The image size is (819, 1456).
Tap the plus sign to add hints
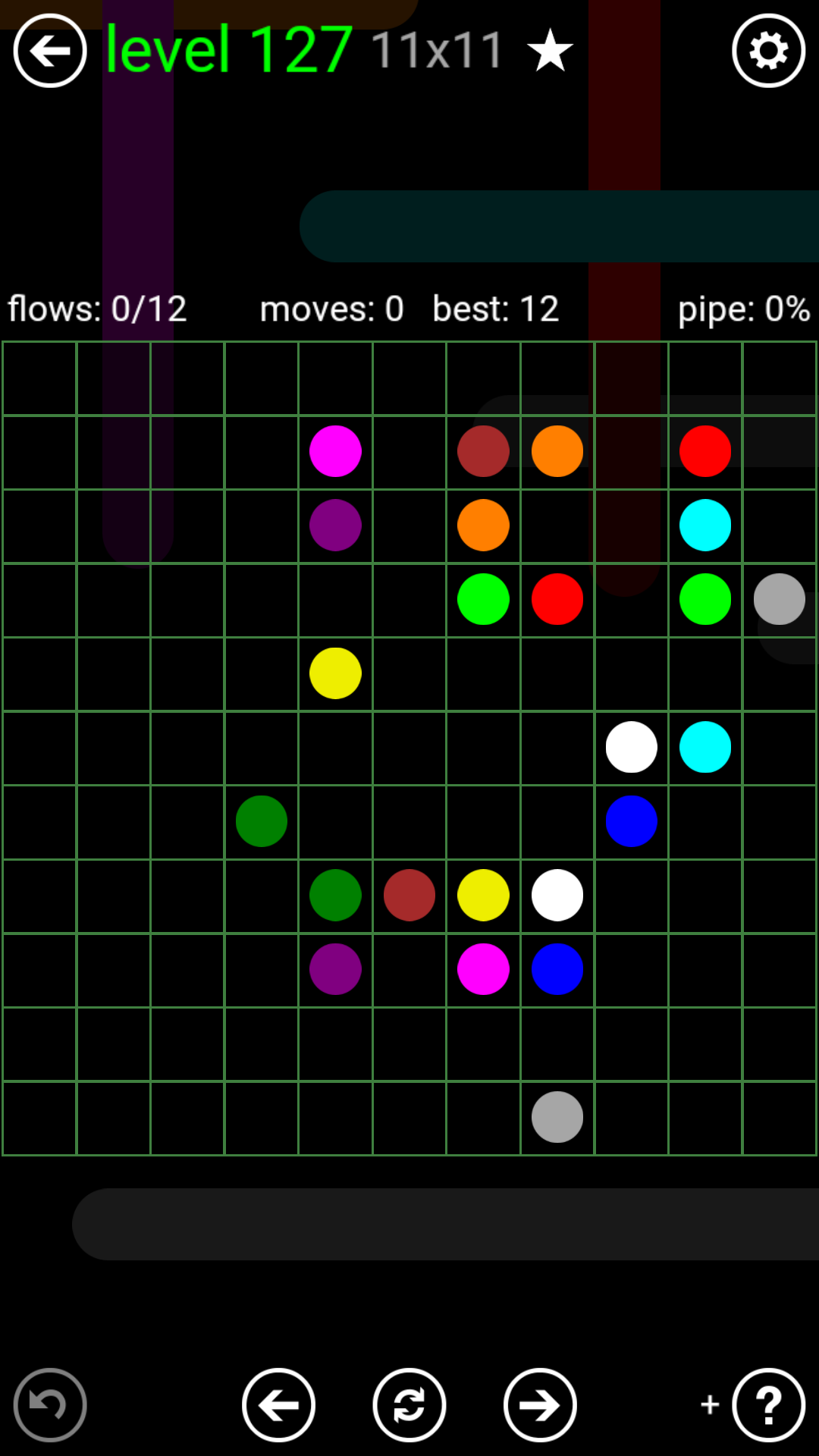pos(710,1404)
